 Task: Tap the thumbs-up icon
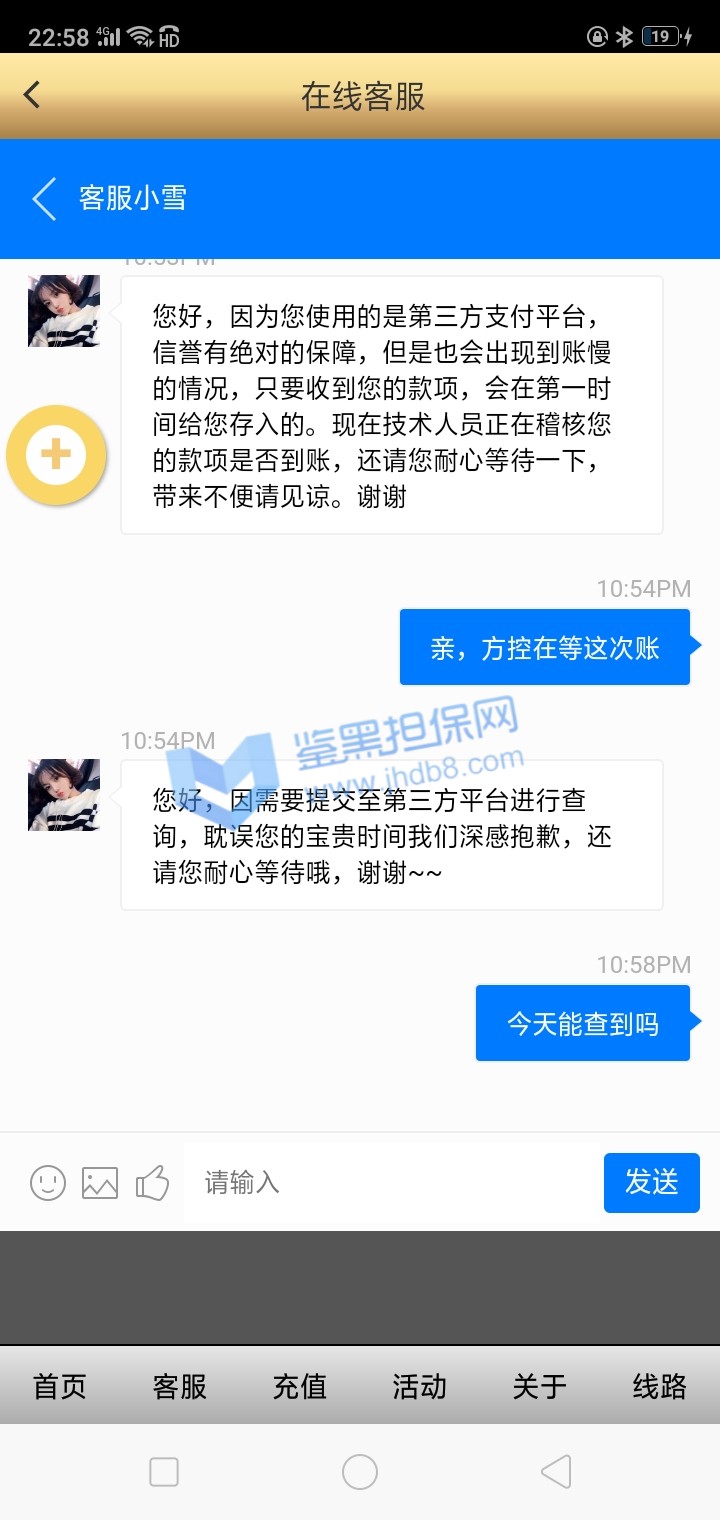152,1183
